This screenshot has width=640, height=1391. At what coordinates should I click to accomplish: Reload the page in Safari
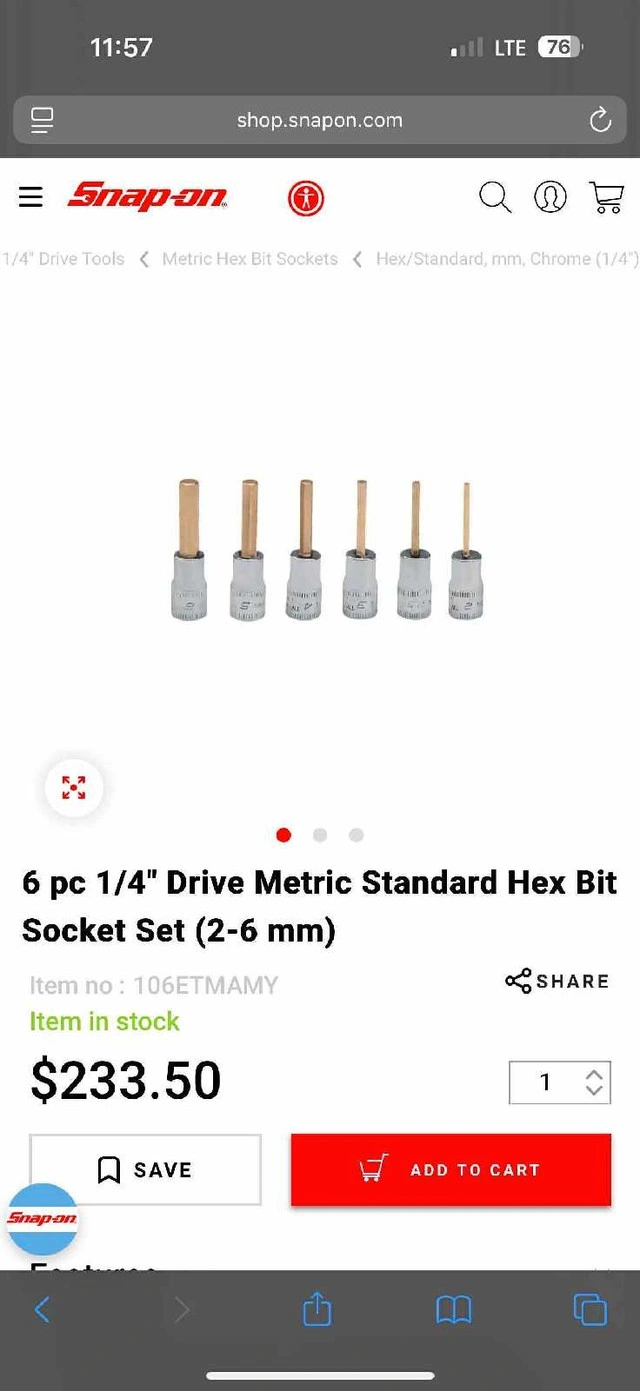click(x=600, y=121)
